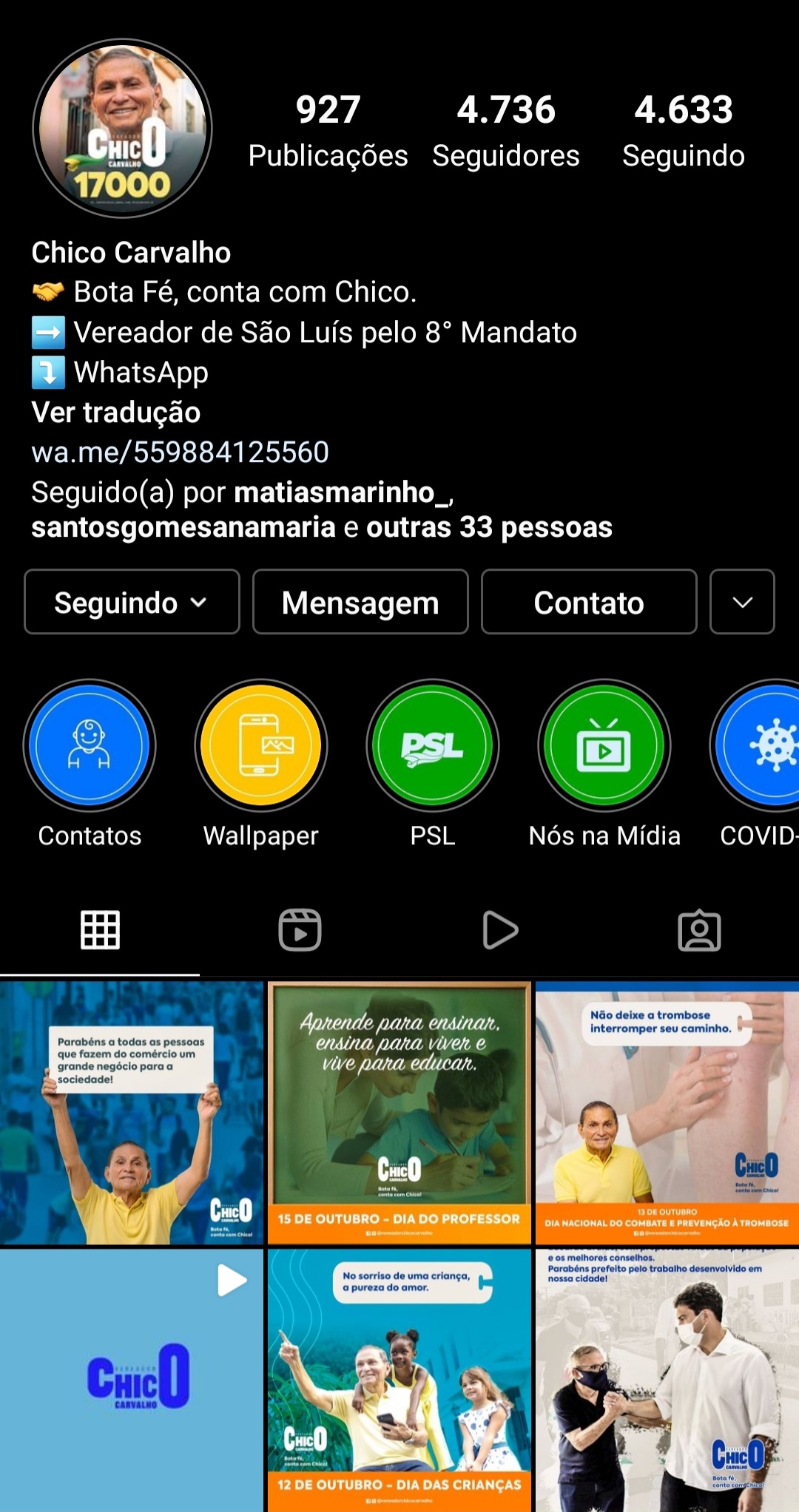Open the trombose prevention post

pyautogui.click(x=667, y=1113)
